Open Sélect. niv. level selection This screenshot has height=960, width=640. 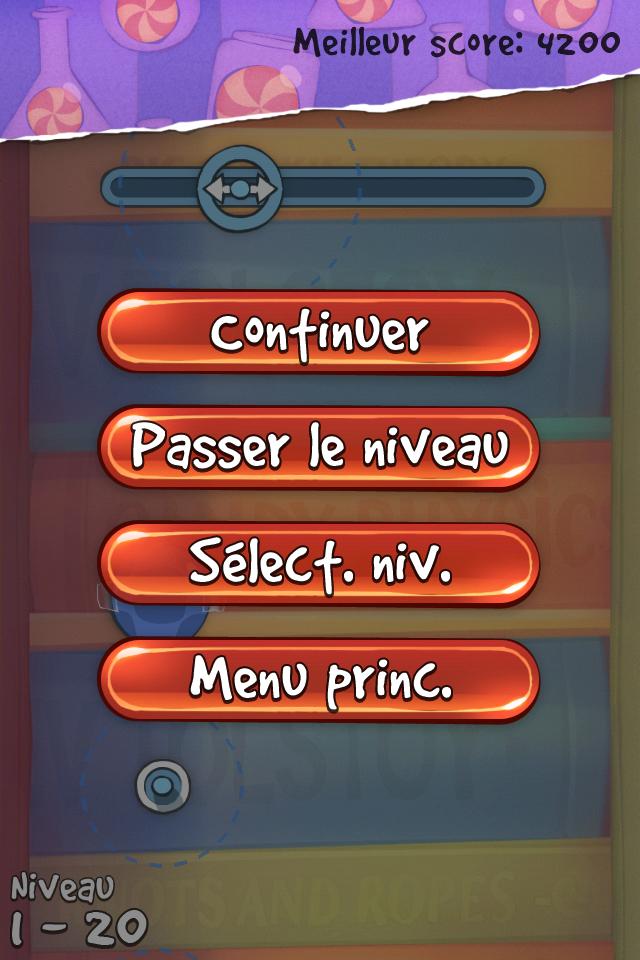[x=319, y=564]
